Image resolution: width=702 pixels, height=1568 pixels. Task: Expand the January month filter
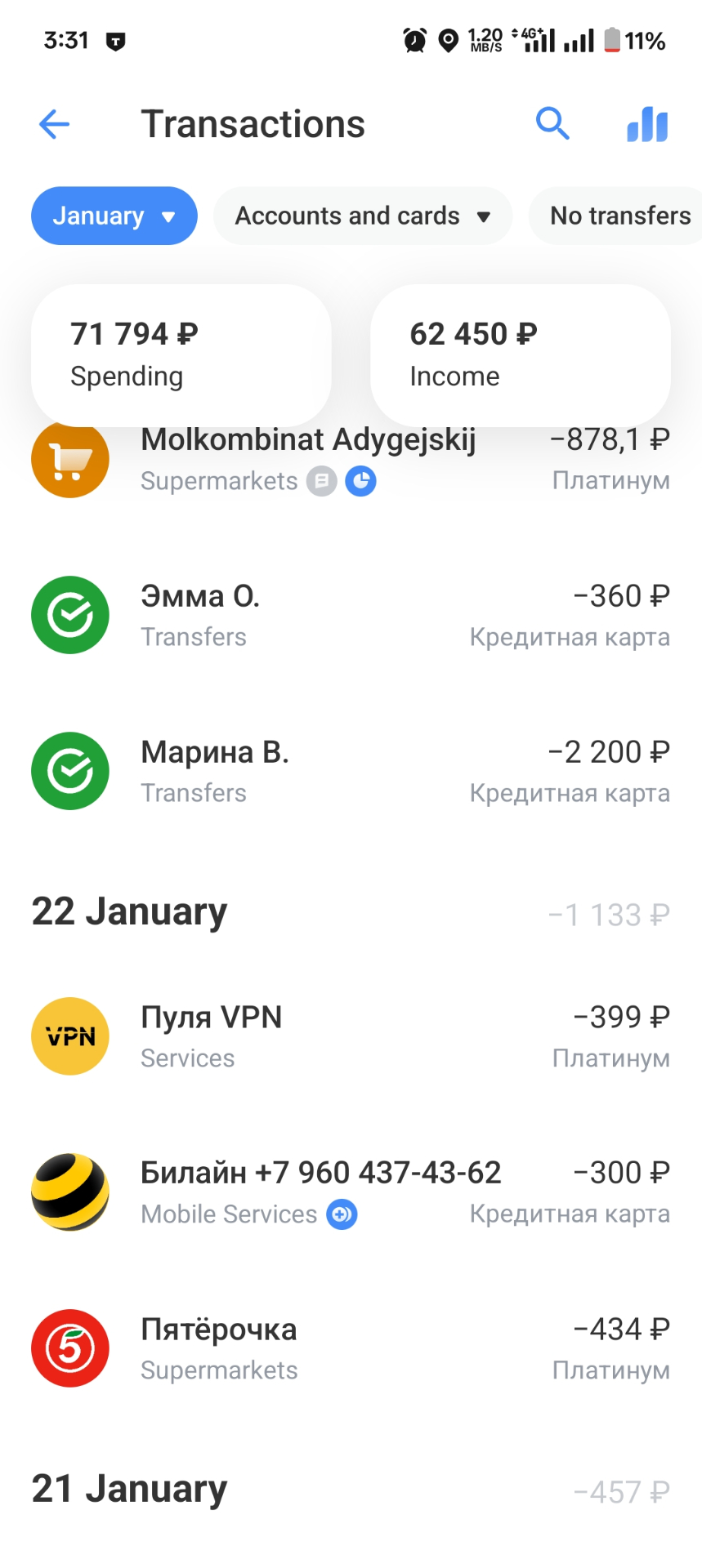coord(114,216)
